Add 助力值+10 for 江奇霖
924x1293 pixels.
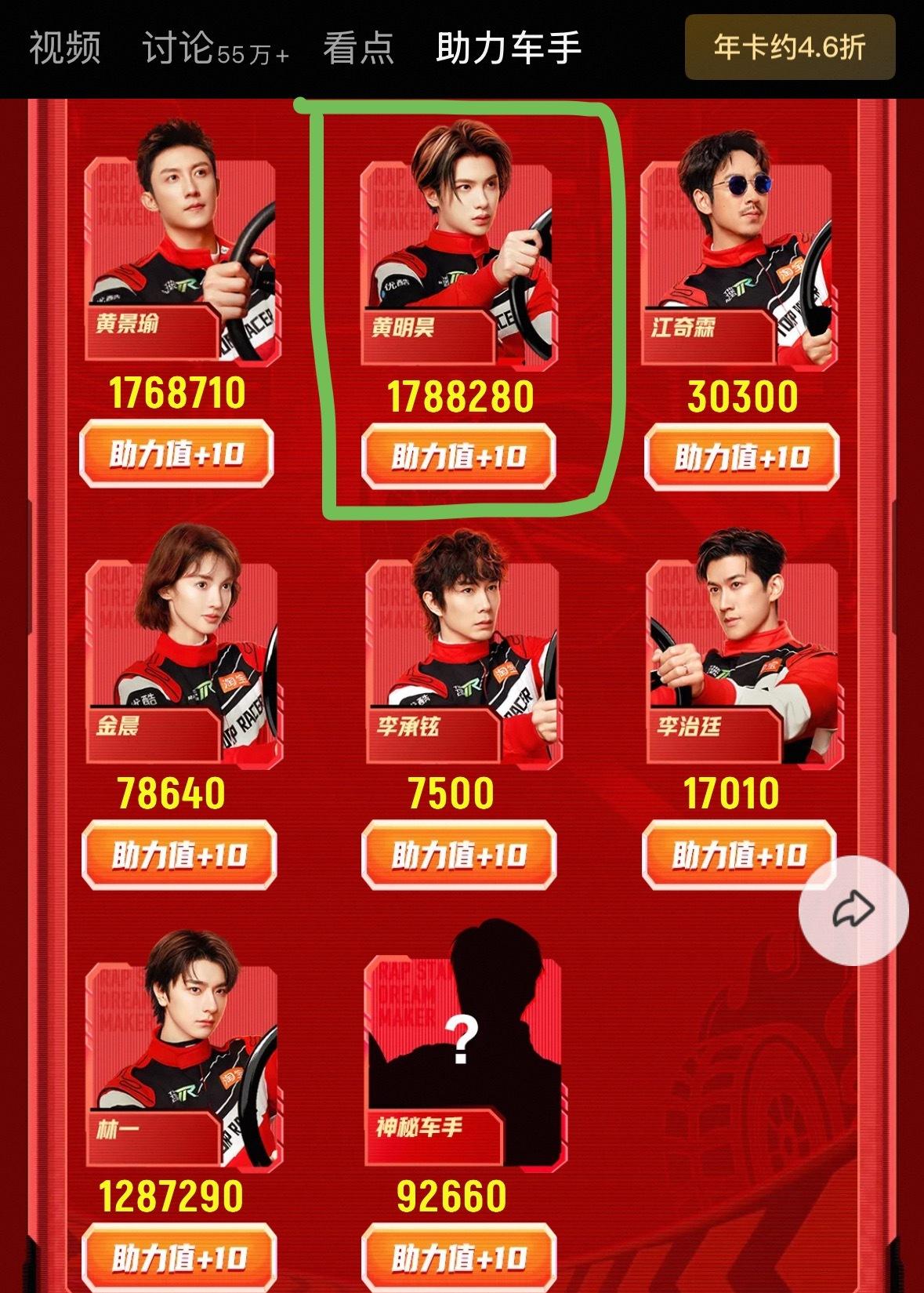pyautogui.click(x=741, y=457)
